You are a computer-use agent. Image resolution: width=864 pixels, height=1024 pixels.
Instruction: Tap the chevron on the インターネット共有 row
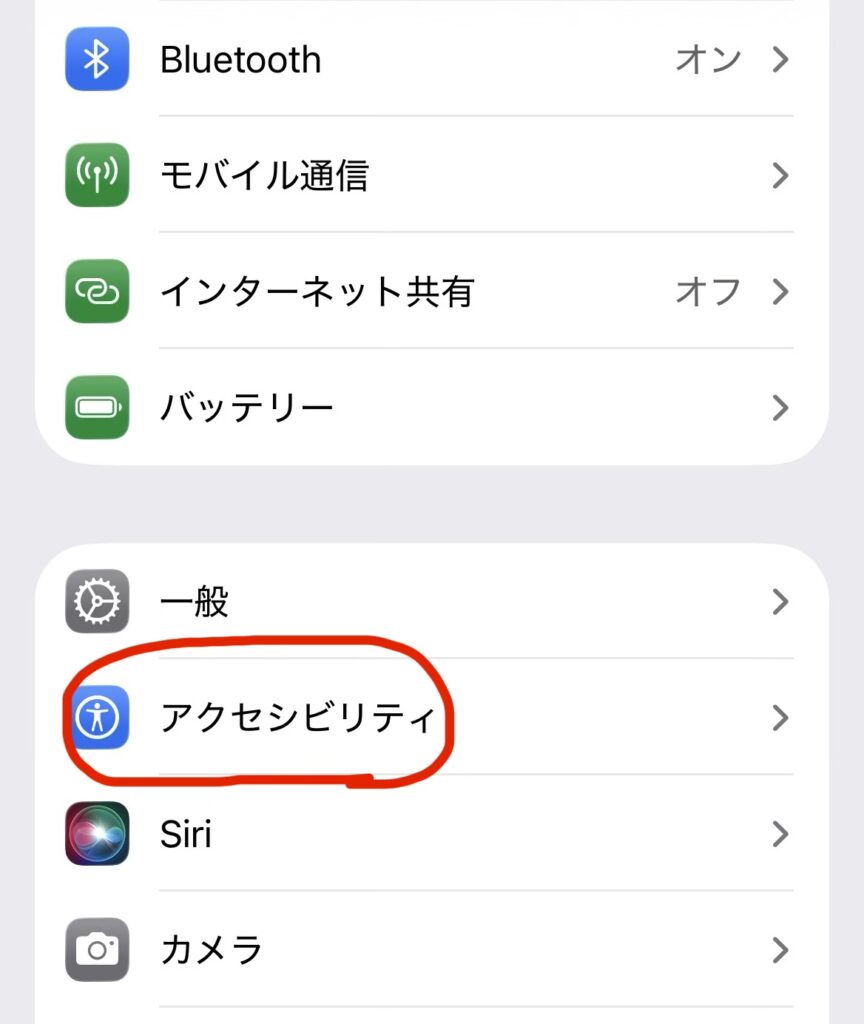(780, 291)
